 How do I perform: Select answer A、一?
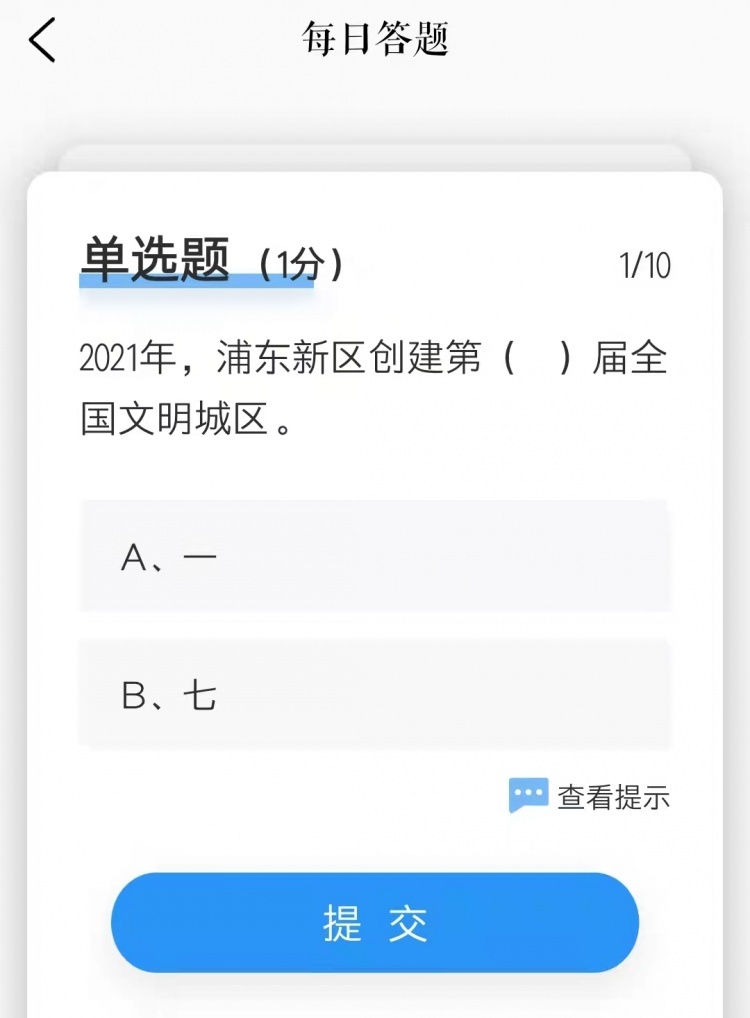pyautogui.click(x=374, y=556)
